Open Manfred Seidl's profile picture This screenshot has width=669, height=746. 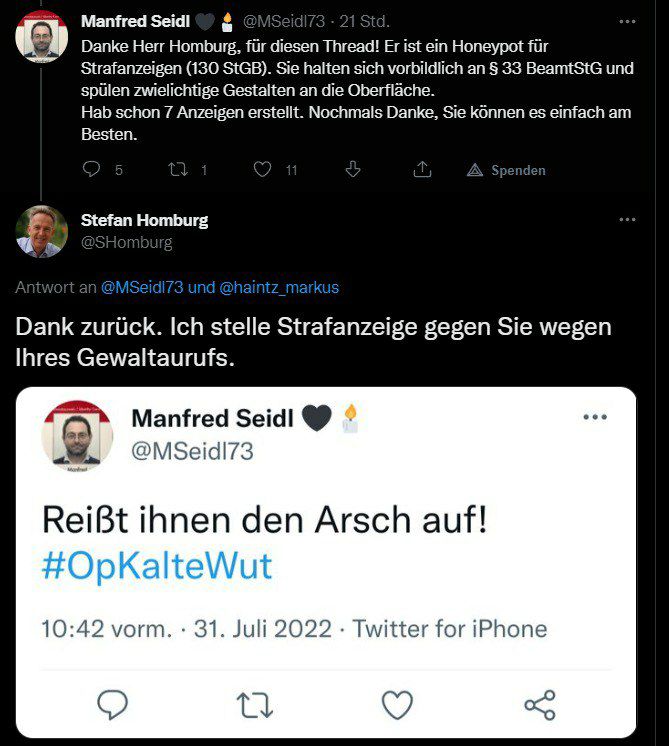(x=41, y=36)
